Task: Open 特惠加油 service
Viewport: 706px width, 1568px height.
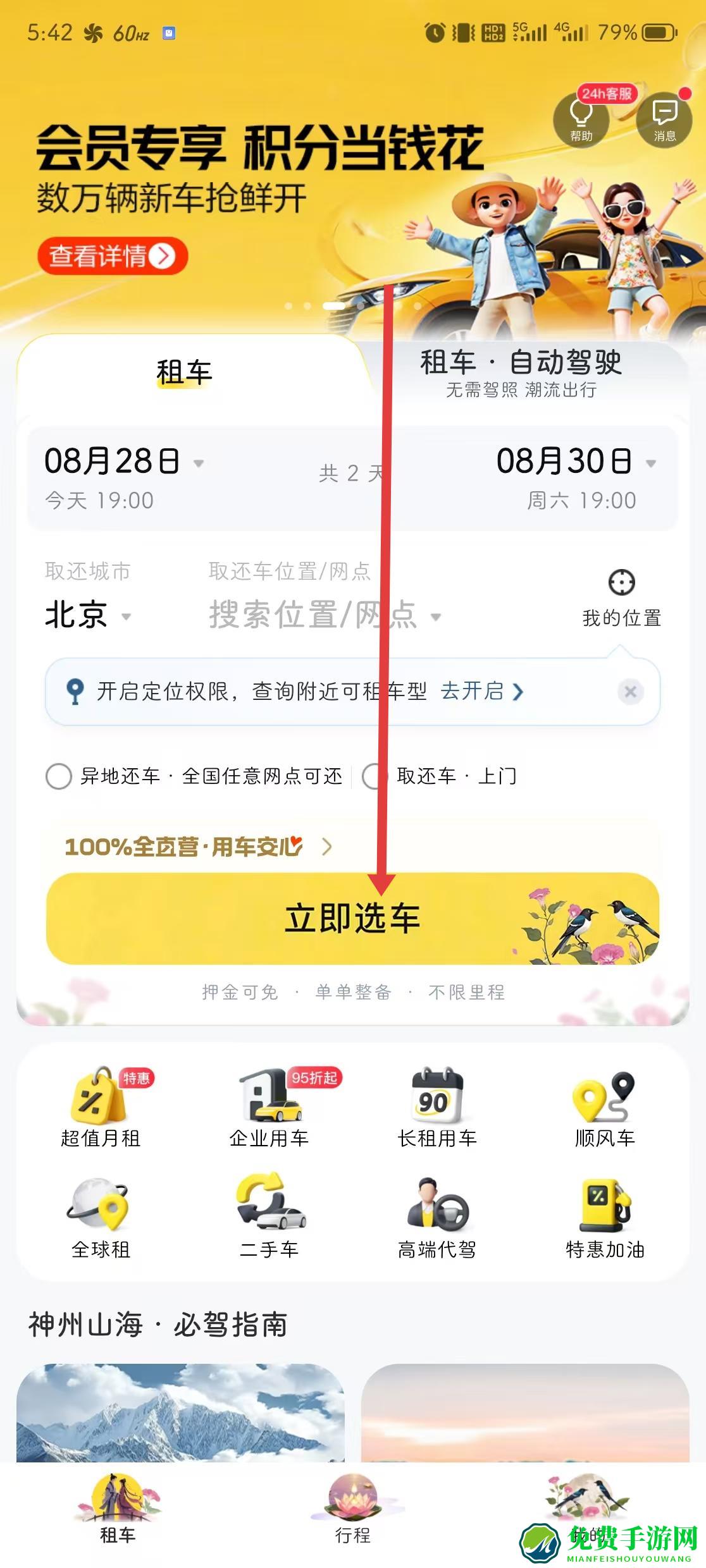Action: (x=604, y=1218)
